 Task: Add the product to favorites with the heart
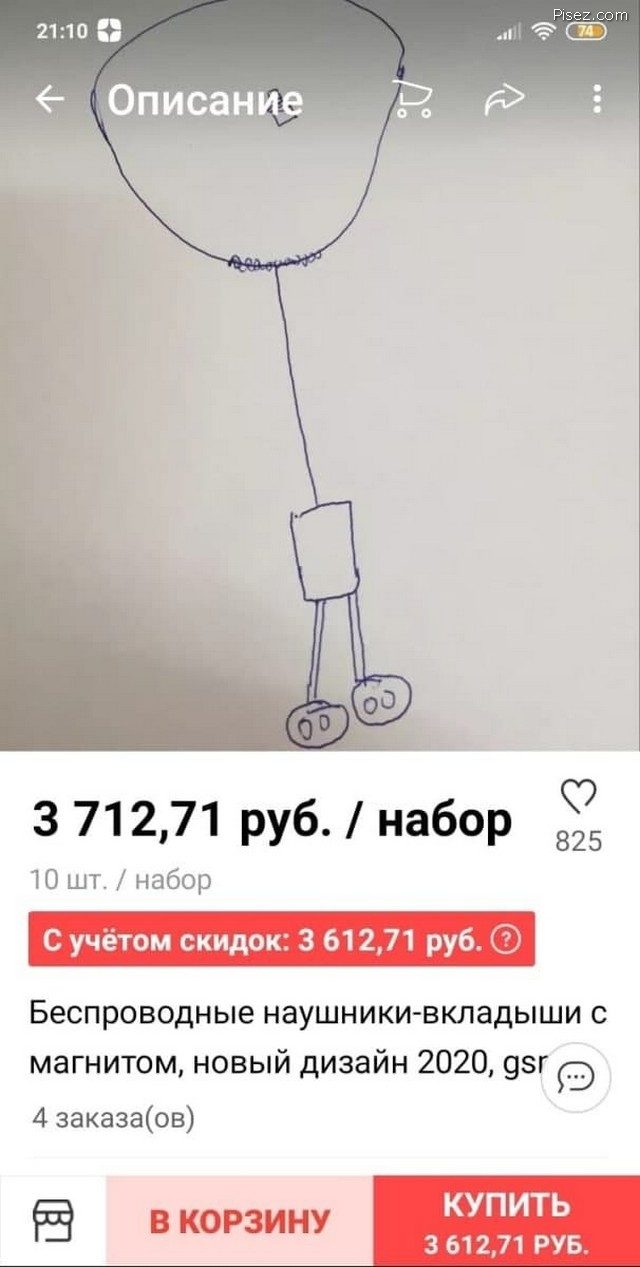[578, 797]
